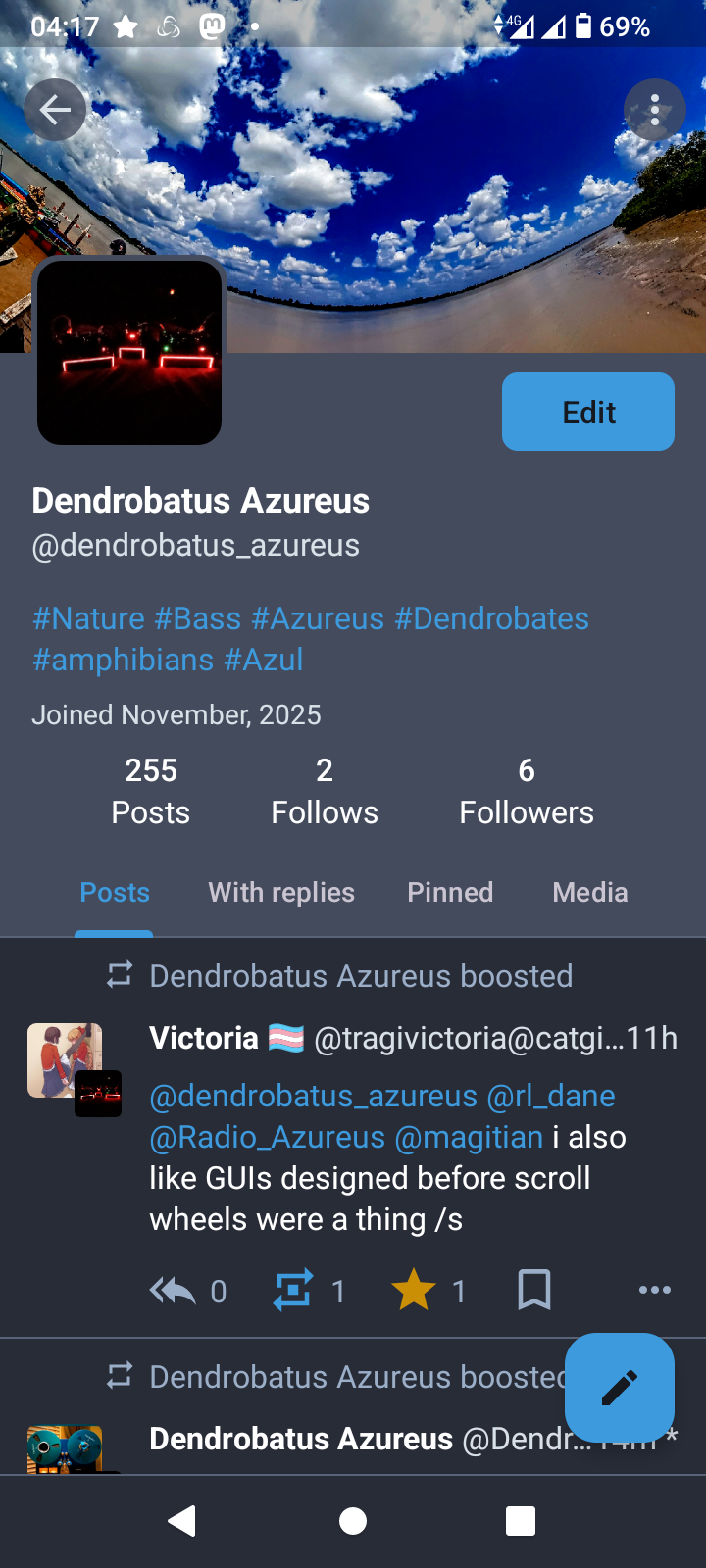Open the #Dendrobates hashtag
Image resolution: width=706 pixels, height=1568 pixels.
click(x=491, y=618)
